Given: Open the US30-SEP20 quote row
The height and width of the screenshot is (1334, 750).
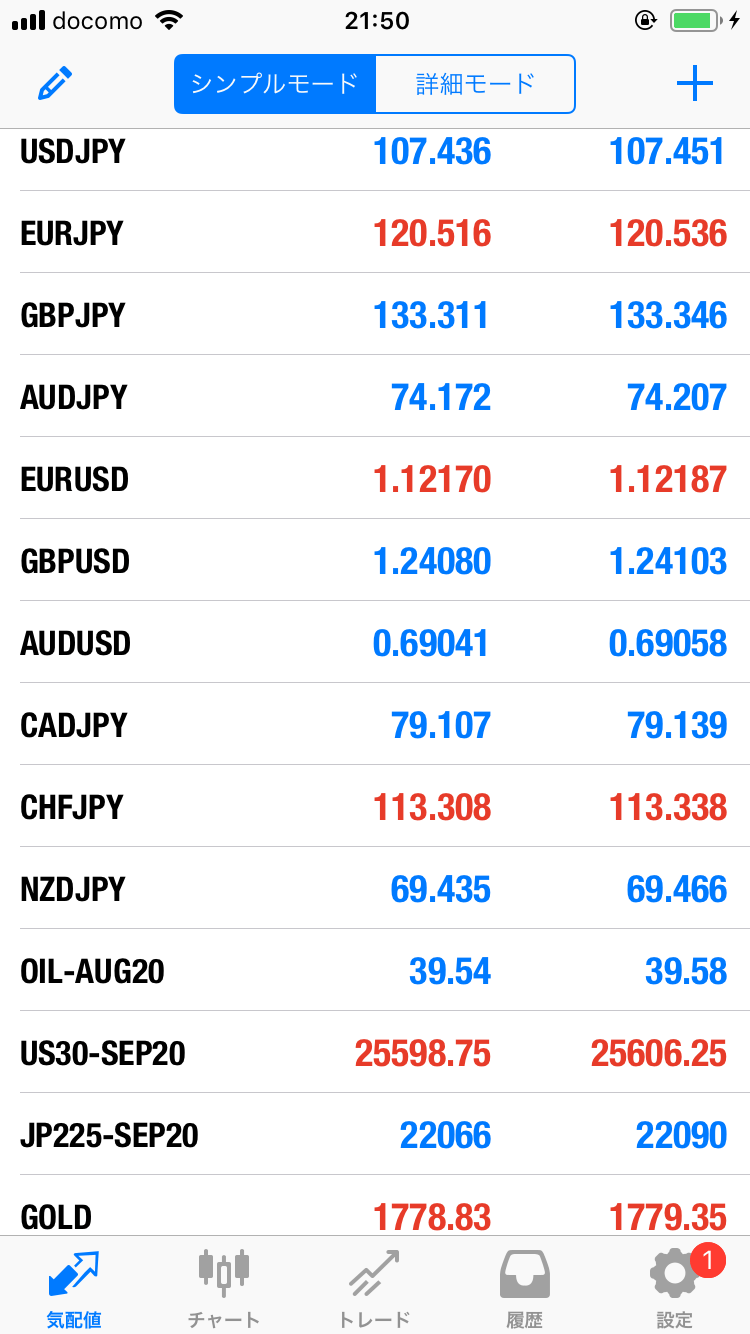Looking at the screenshot, I should (x=375, y=1053).
